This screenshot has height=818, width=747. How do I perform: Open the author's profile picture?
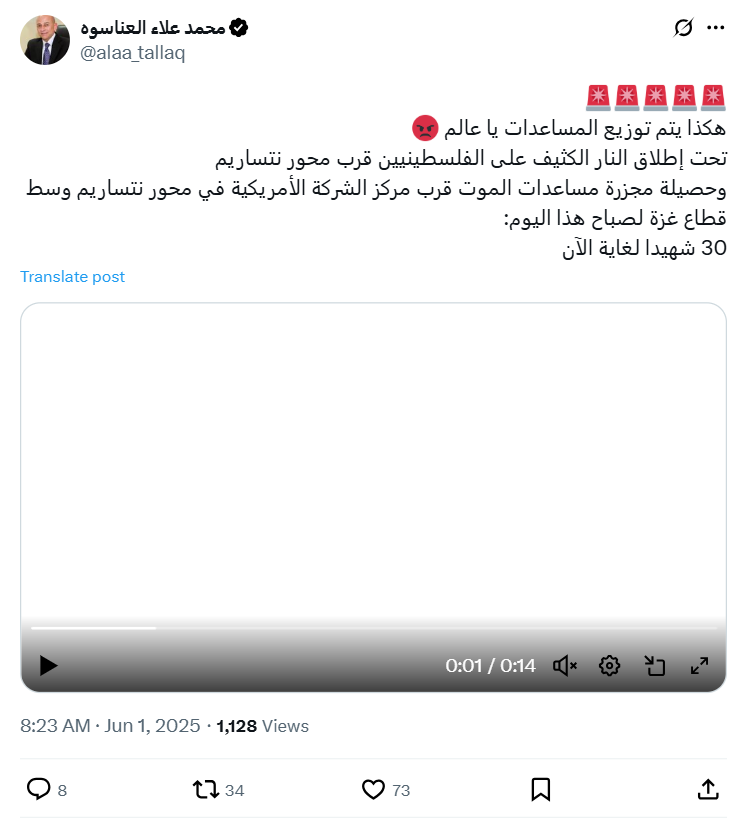[x=45, y=41]
